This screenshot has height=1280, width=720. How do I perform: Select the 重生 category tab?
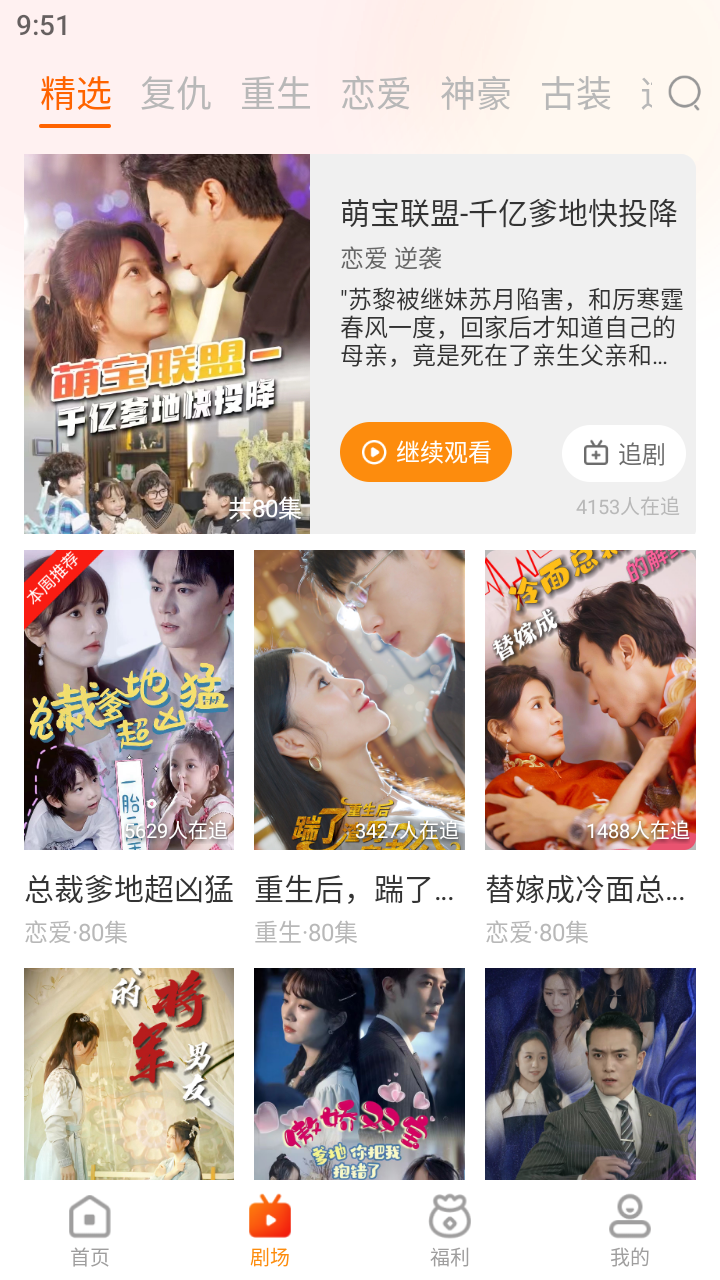276,94
